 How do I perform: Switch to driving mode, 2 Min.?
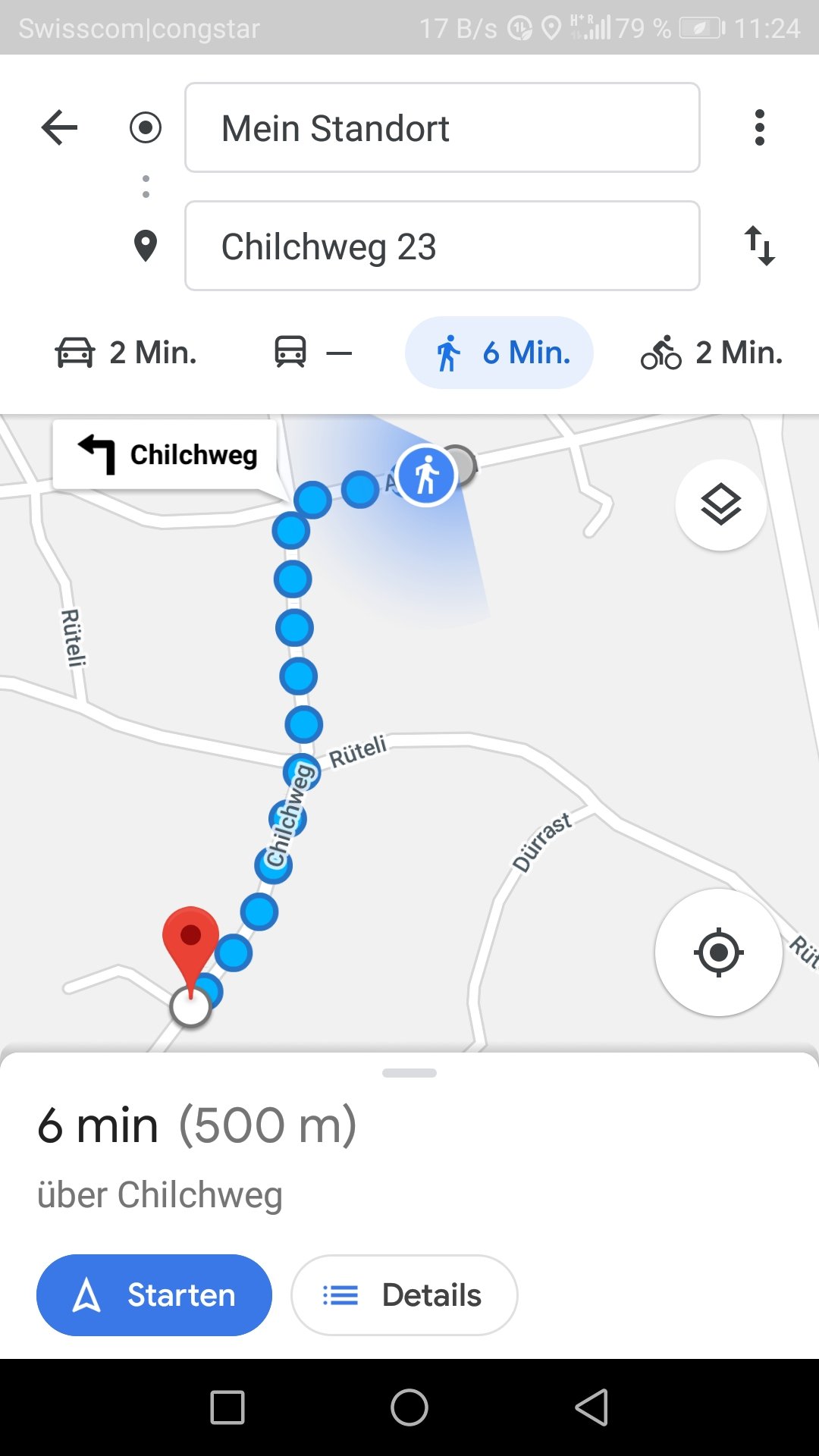(126, 353)
